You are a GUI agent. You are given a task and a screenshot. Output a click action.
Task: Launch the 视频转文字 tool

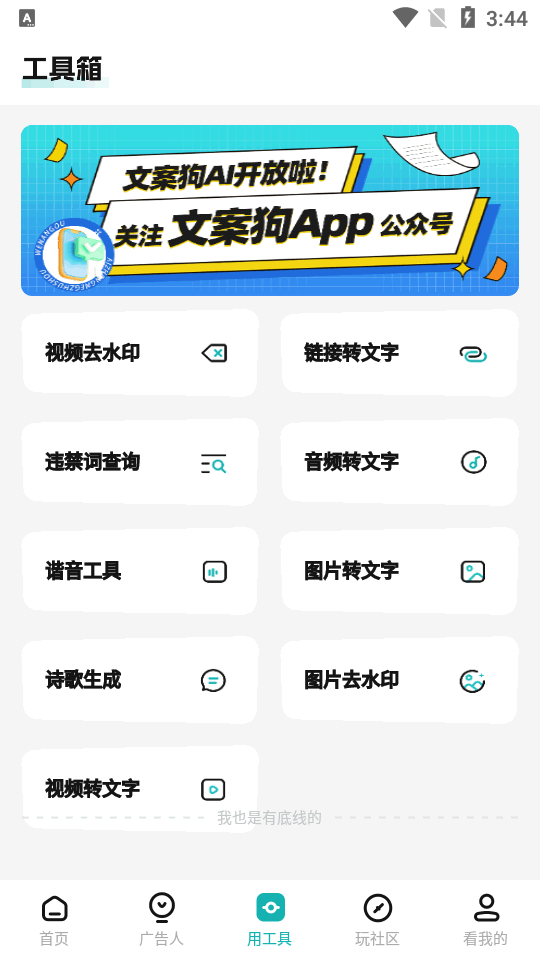click(x=140, y=789)
